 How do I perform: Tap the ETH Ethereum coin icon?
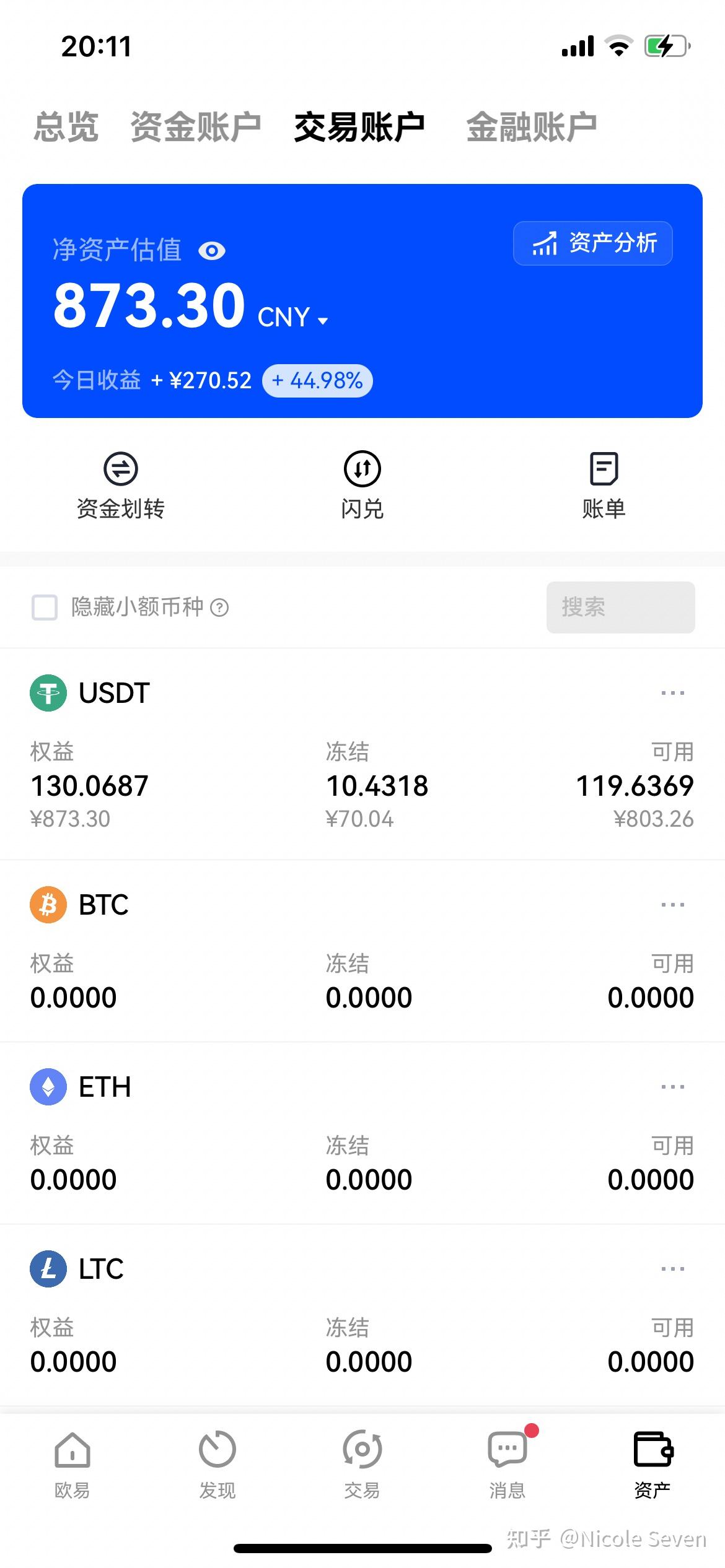[x=48, y=1086]
